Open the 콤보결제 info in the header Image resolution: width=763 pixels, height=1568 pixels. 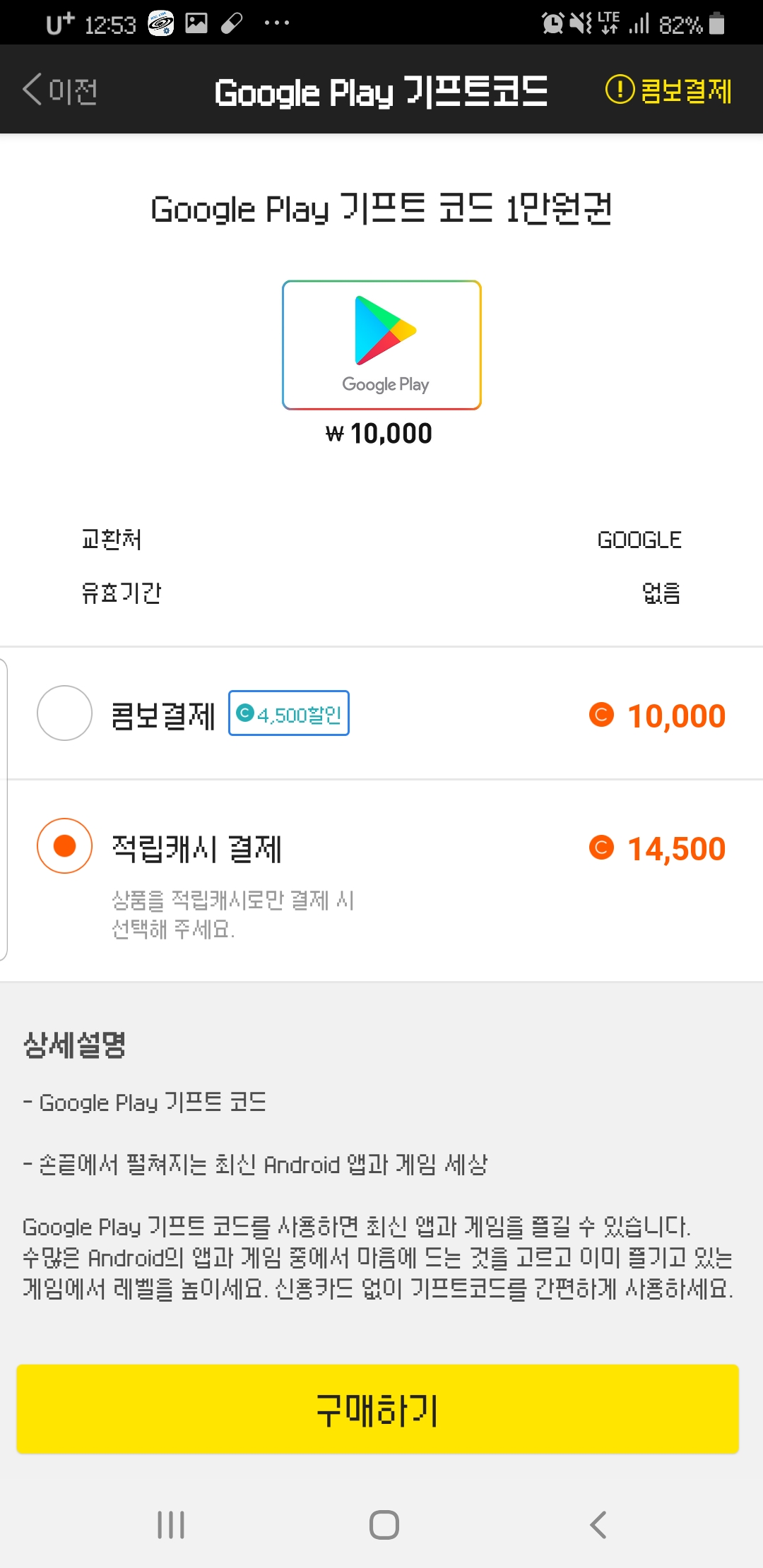click(x=668, y=90)
